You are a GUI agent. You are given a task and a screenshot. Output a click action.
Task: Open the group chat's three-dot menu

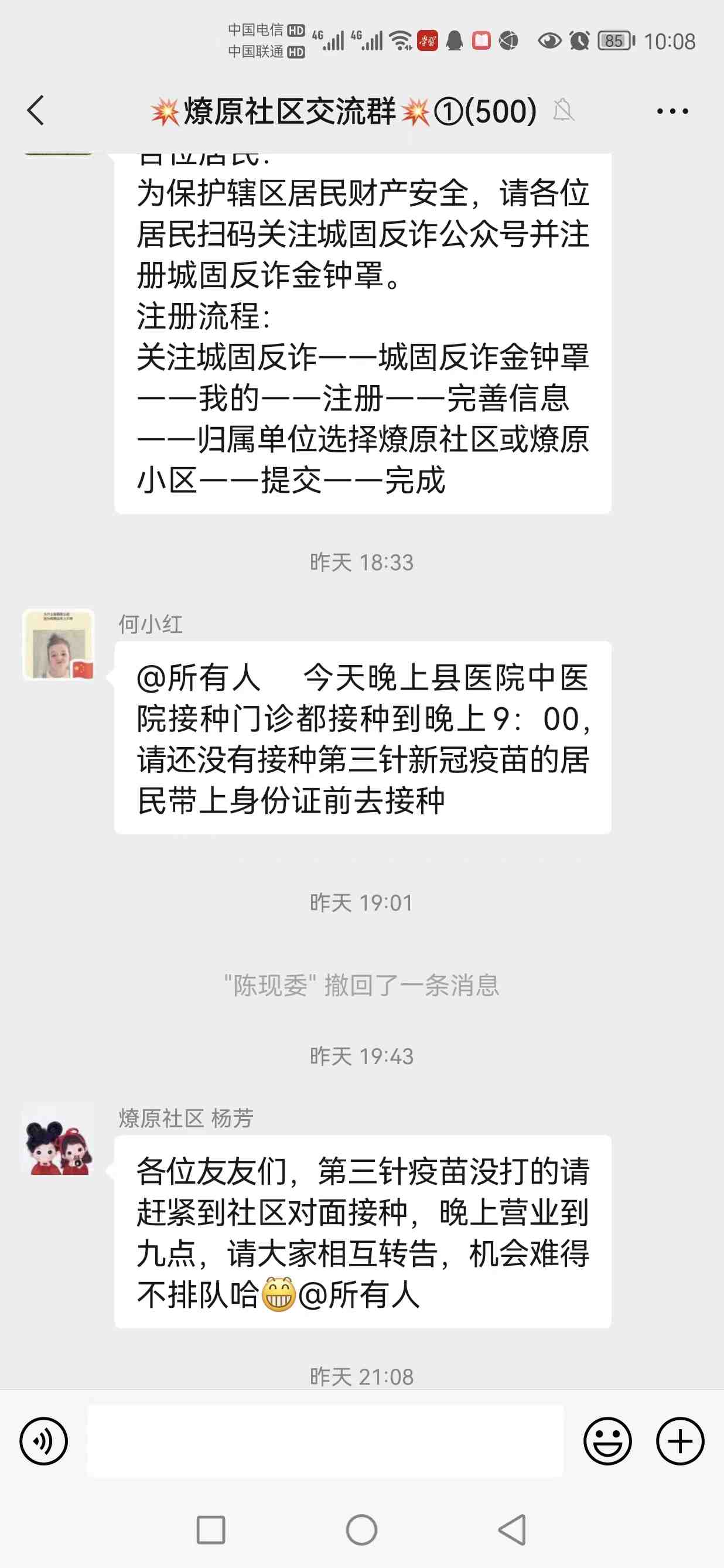672,111
